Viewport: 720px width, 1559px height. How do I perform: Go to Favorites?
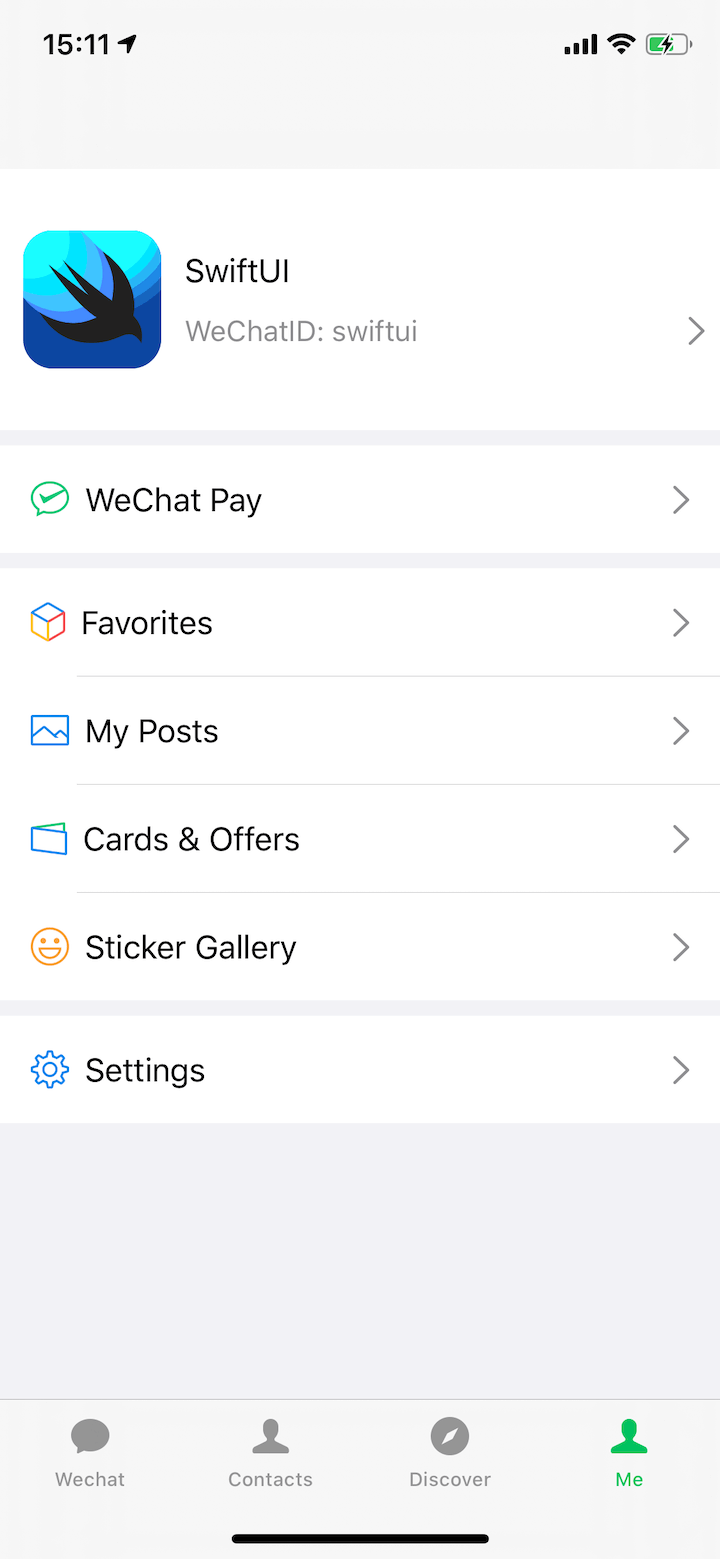(360, 623)
